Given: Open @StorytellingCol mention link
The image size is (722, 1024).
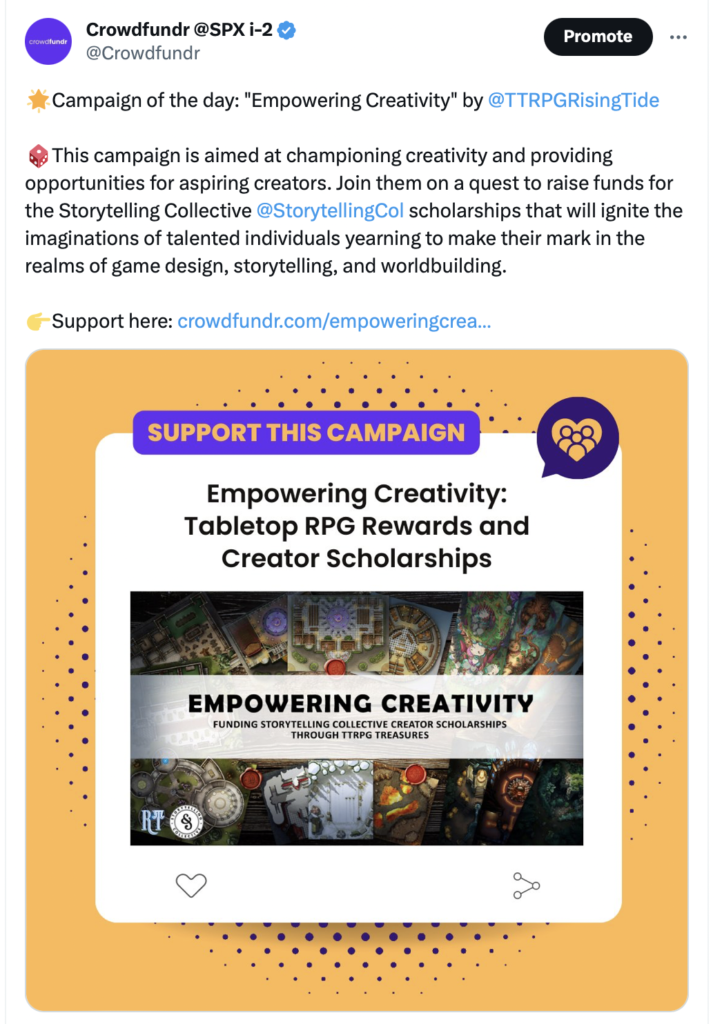Looking at the screenshot, I should [330, 211].
